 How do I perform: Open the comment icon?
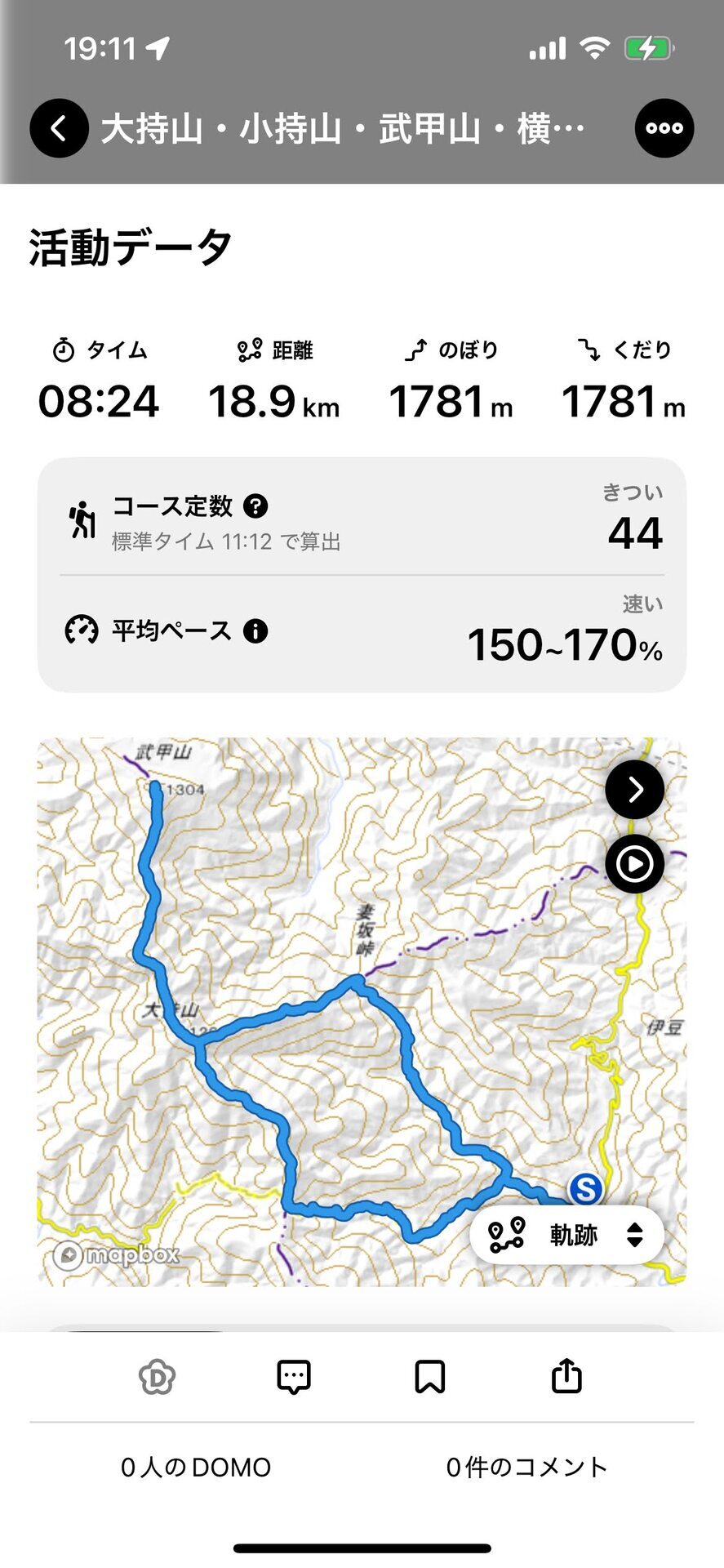pos(294,1377)
